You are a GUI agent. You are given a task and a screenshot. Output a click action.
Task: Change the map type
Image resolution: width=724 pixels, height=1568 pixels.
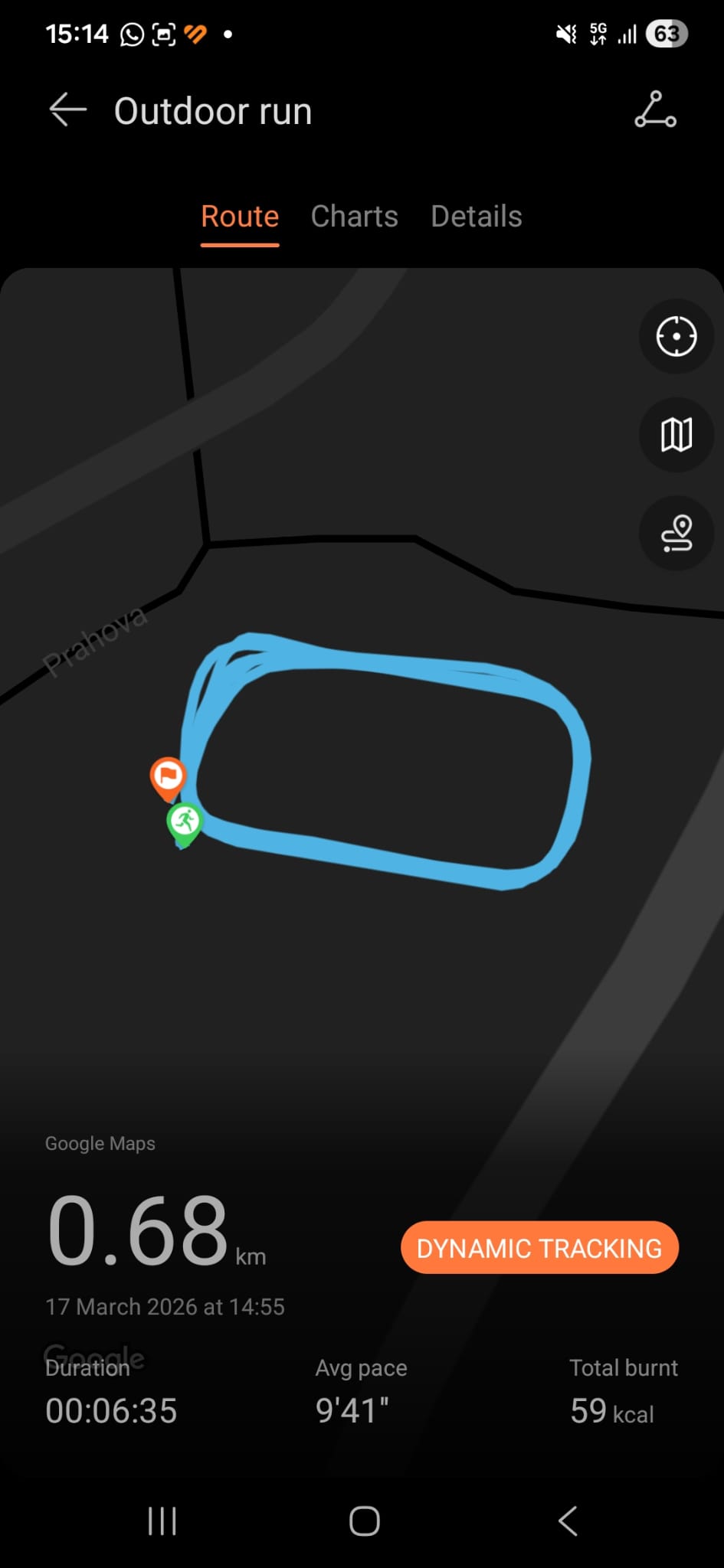[x=676, y=435]
